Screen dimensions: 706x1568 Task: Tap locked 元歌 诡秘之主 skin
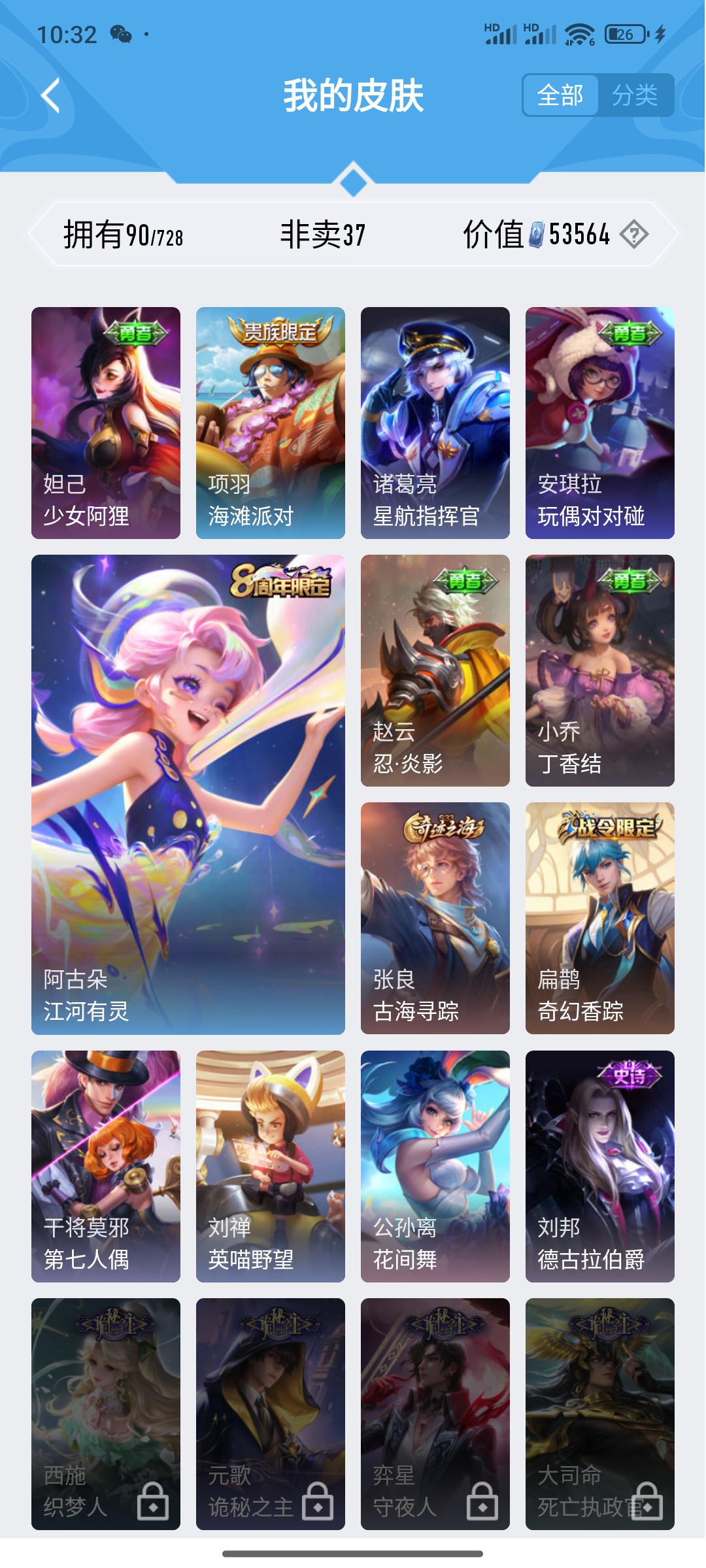point(271,1414)
